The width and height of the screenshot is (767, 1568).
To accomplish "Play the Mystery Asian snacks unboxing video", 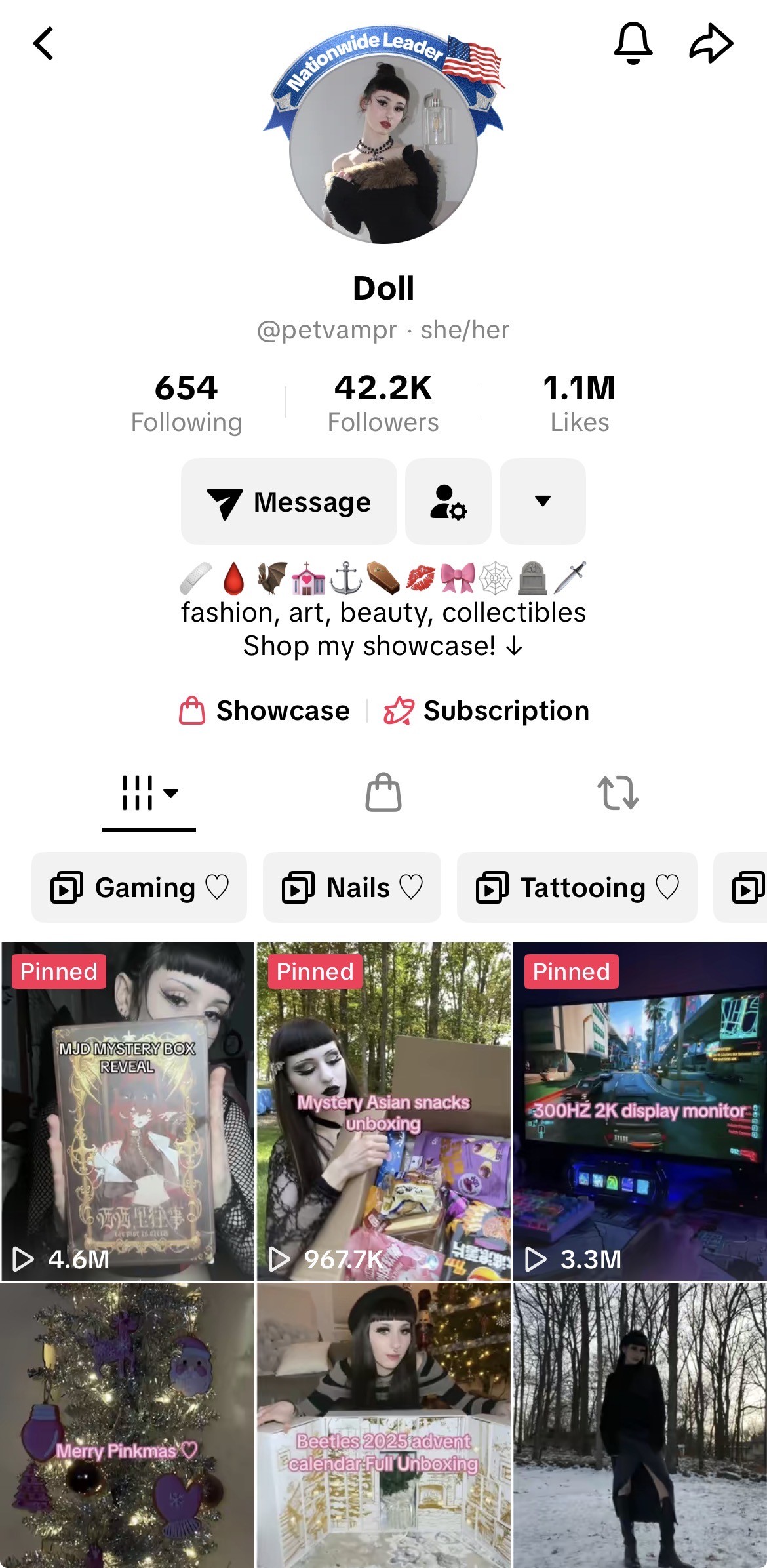I will pyautogui.click(x=383, y=1111).
